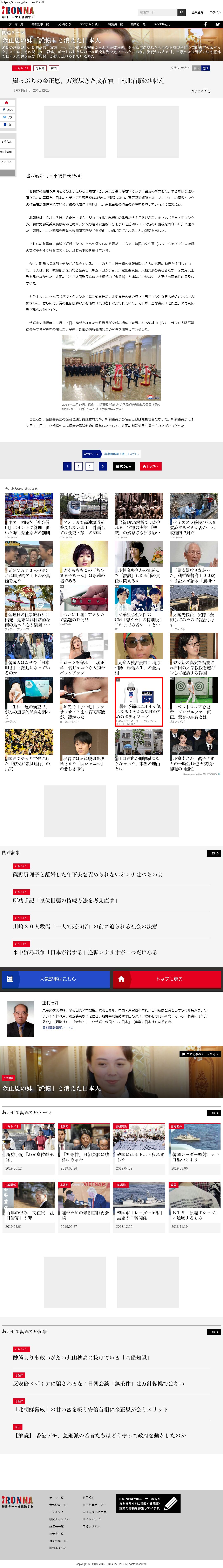Open related article 所功手記「皇位世襲の持続方法を考え直す」
Screen dimensions: 223x1568
[x=65, y=900]
